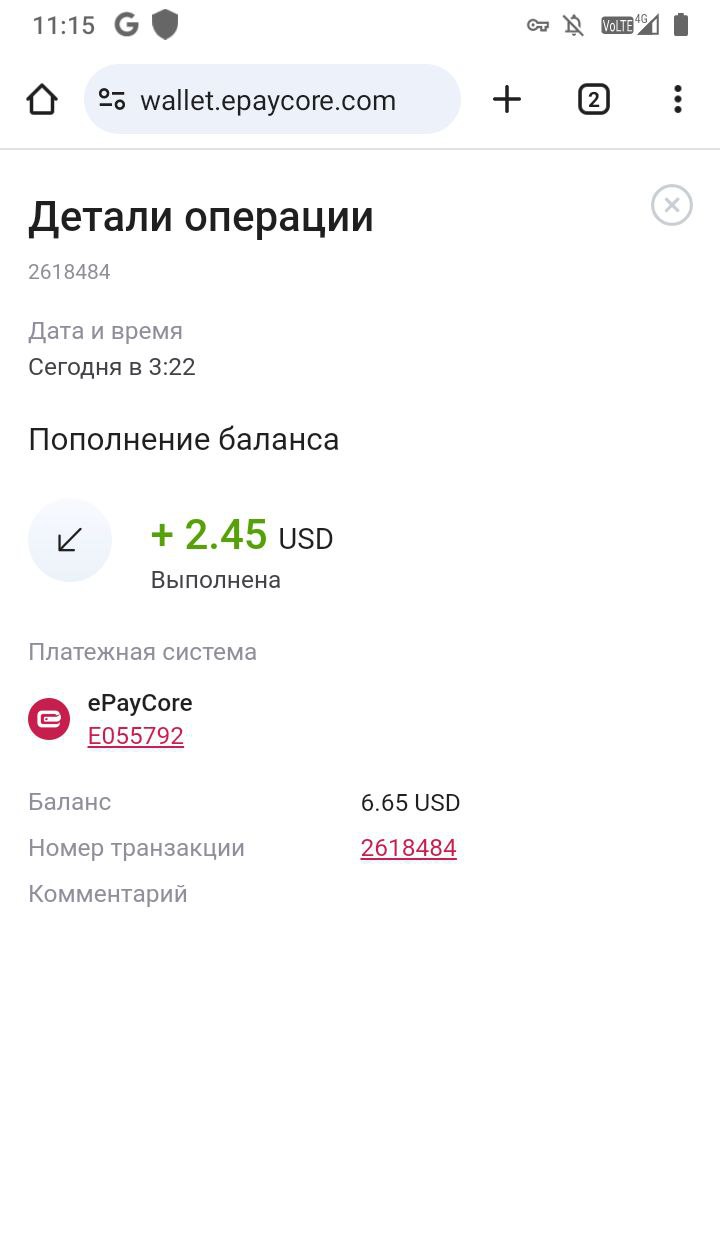Screen dimensions: 720x1243
Task: Tap the wallet.epaycore.com address bar
Action: click(x=272, y=100)
